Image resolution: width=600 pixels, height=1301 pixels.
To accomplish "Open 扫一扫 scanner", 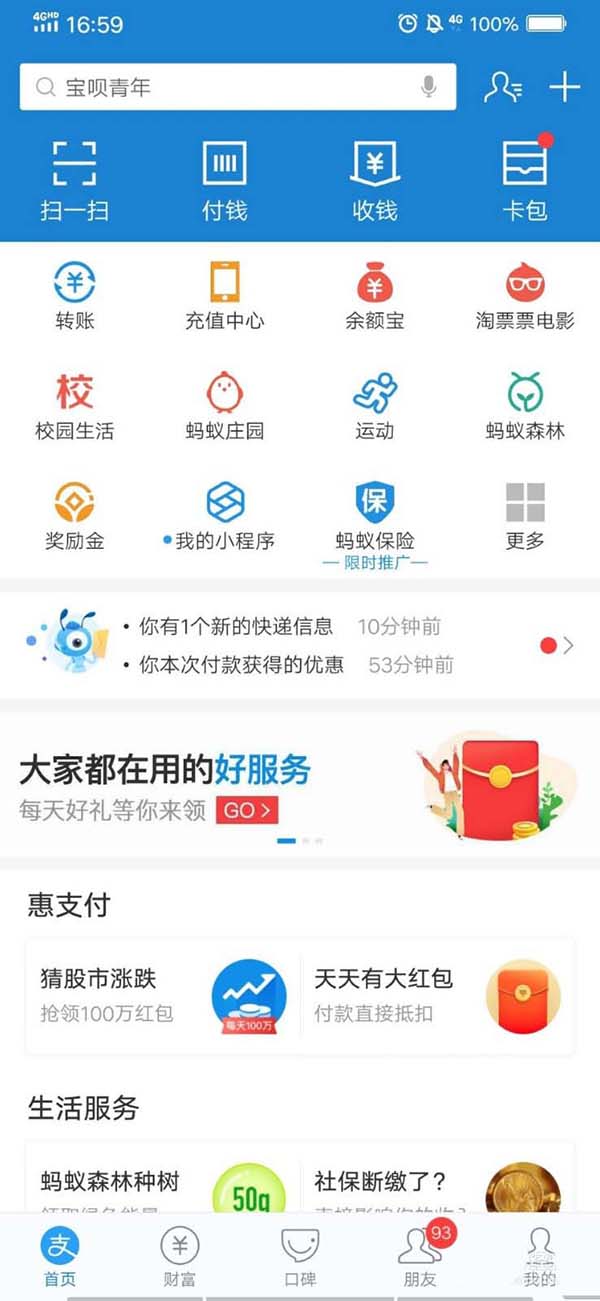I will coord(74,180).
